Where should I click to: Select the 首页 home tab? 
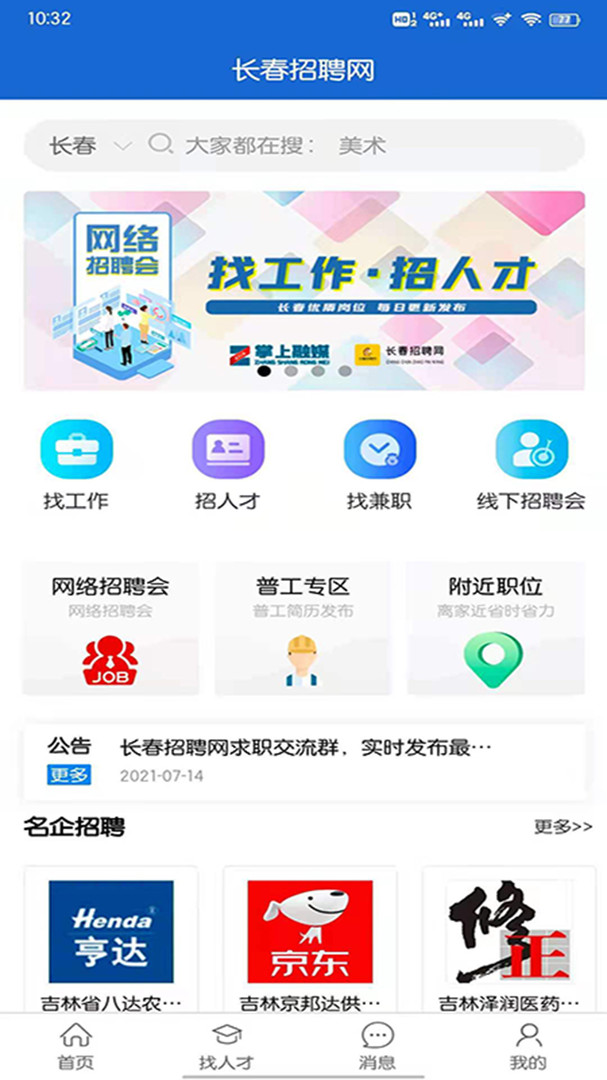75,1046
